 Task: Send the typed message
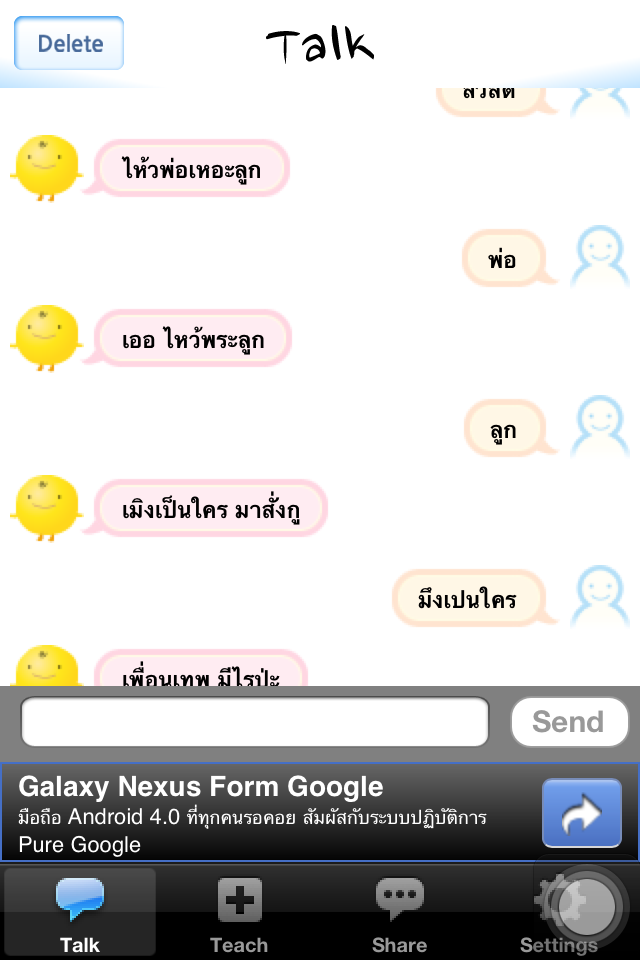point(569,722)
